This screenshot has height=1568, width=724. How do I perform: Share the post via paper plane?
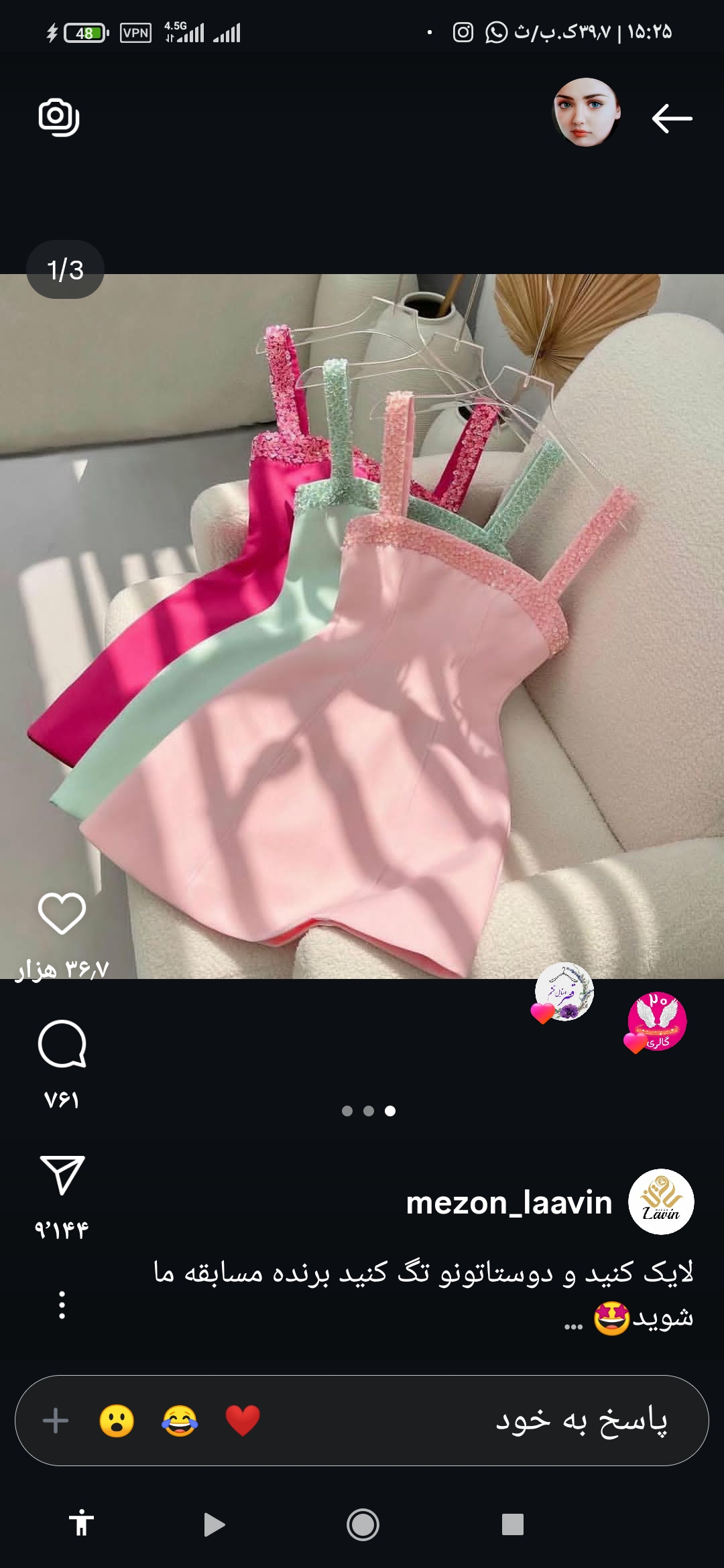click(x=62, y=1175)
